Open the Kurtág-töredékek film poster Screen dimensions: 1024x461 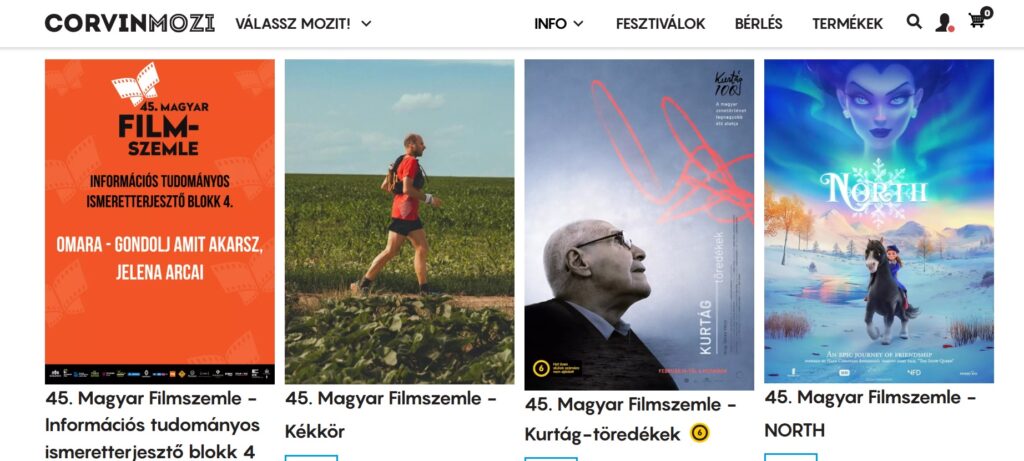639,224
